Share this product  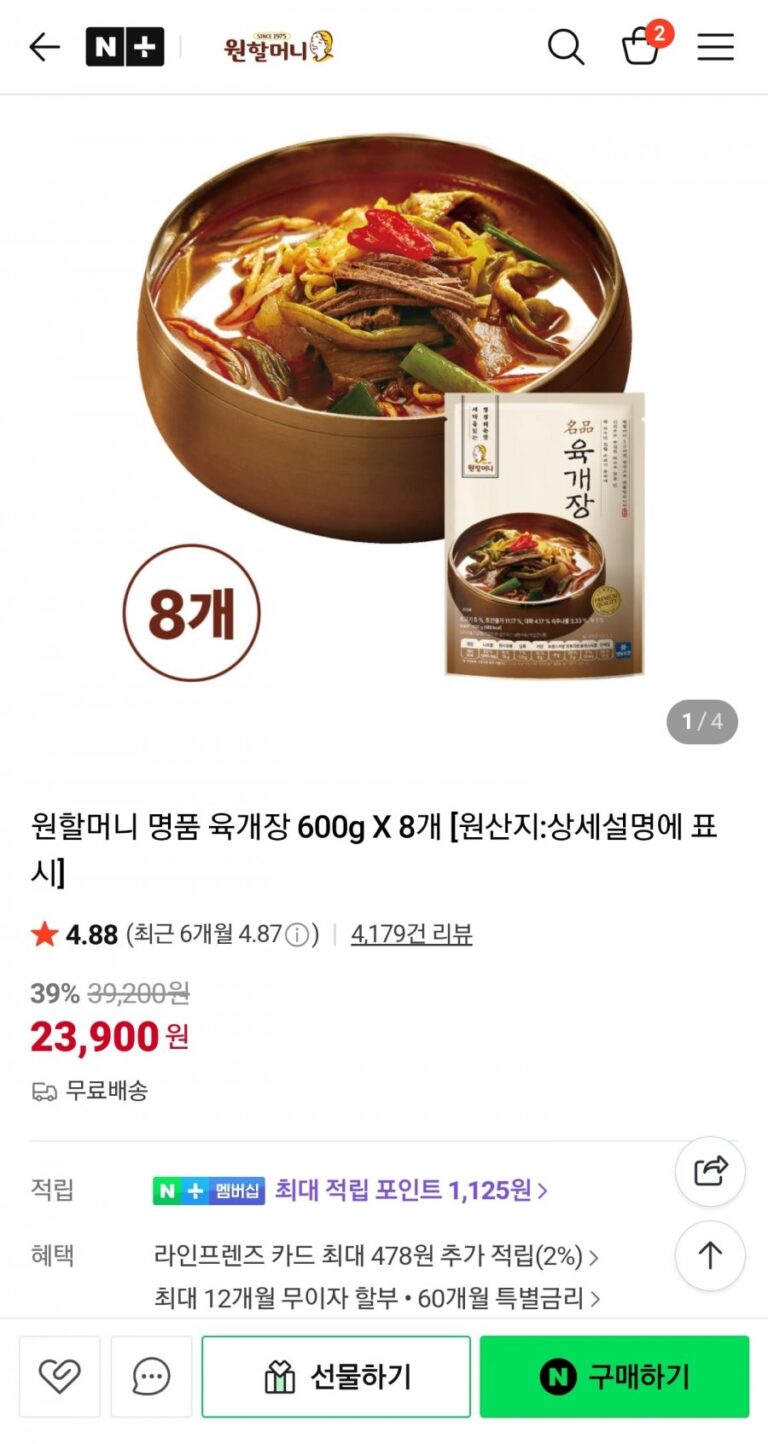pyautogui.click(x=710, y=1171)
